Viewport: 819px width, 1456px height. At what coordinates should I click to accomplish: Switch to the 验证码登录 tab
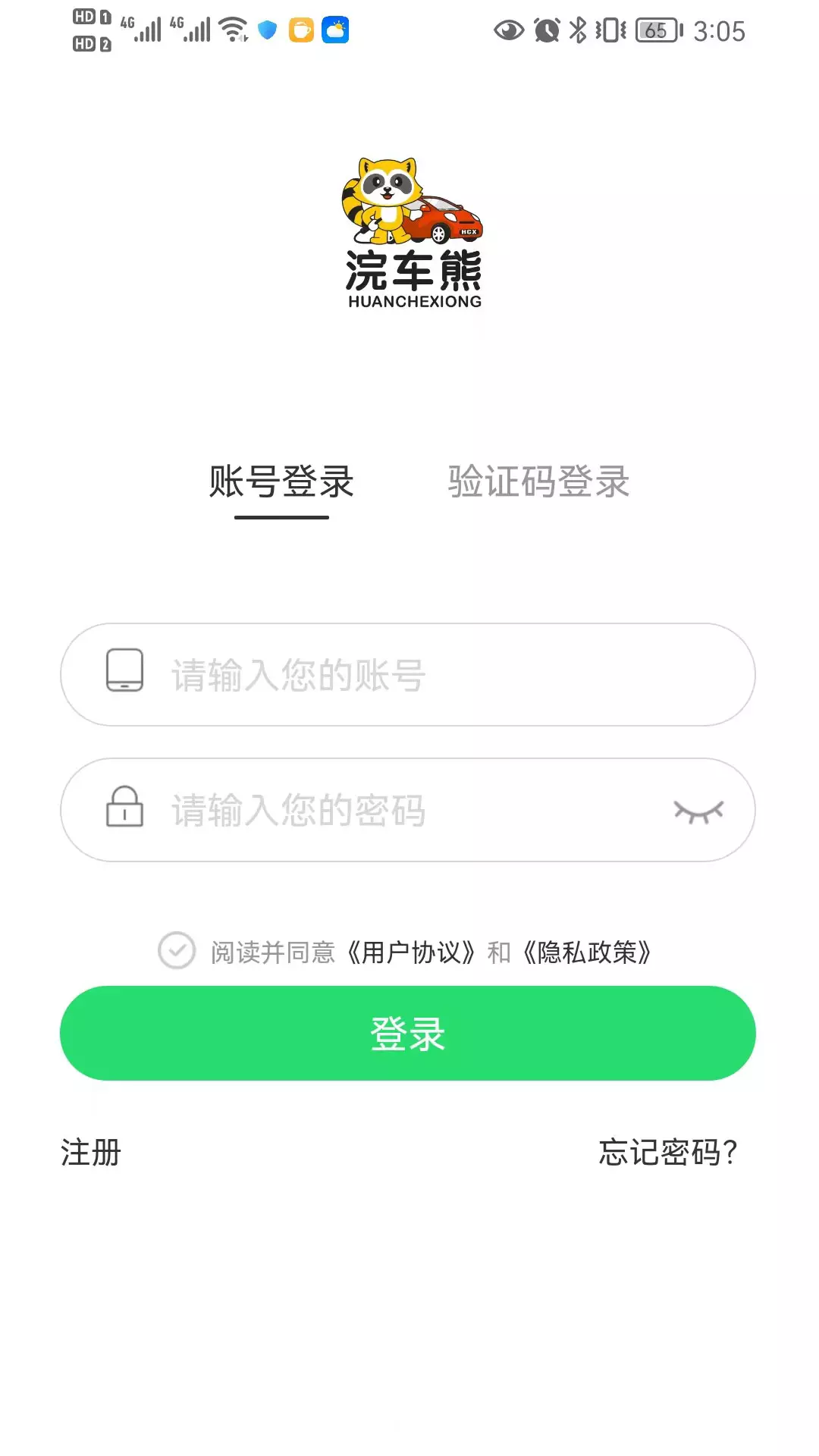538,482
